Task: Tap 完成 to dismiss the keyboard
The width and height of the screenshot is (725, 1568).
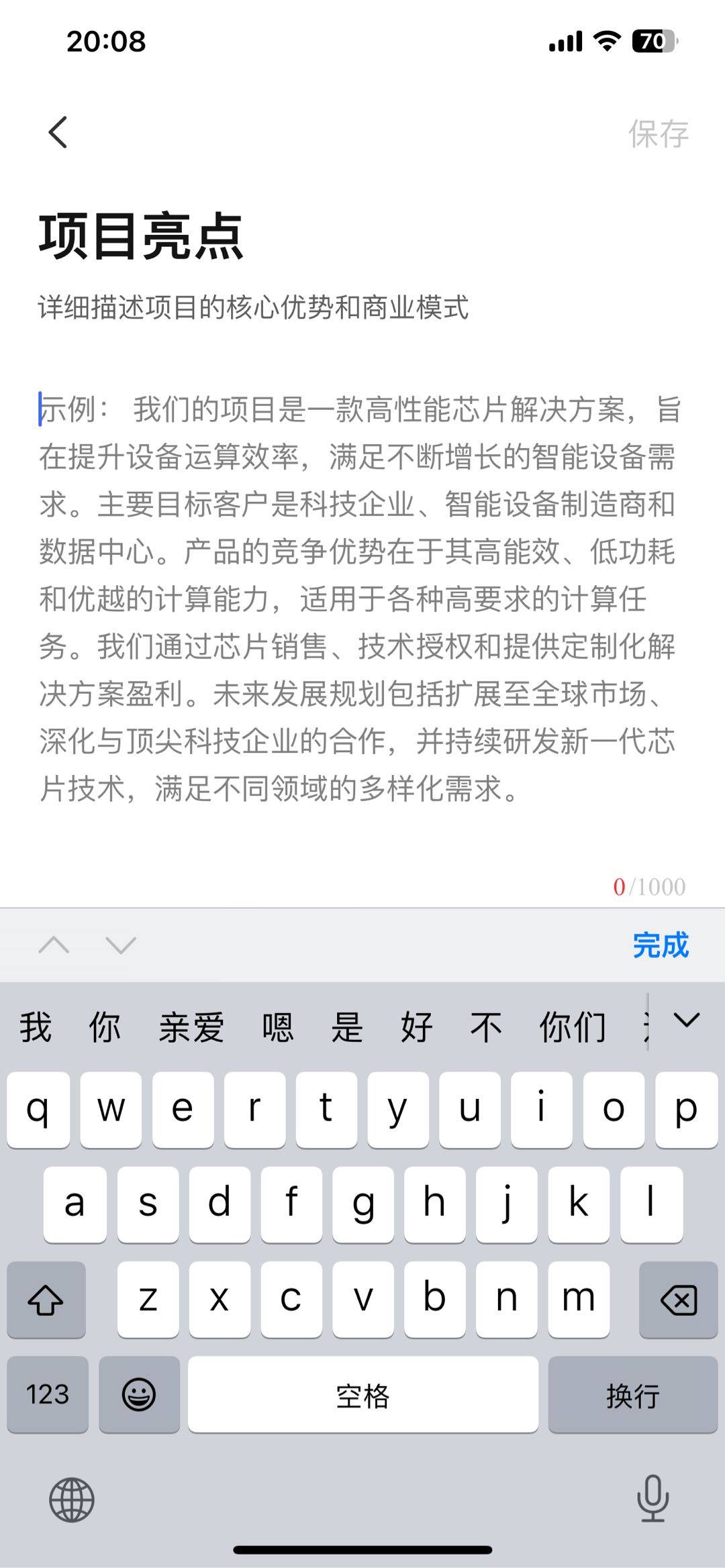Action: [x=661, y=945]
